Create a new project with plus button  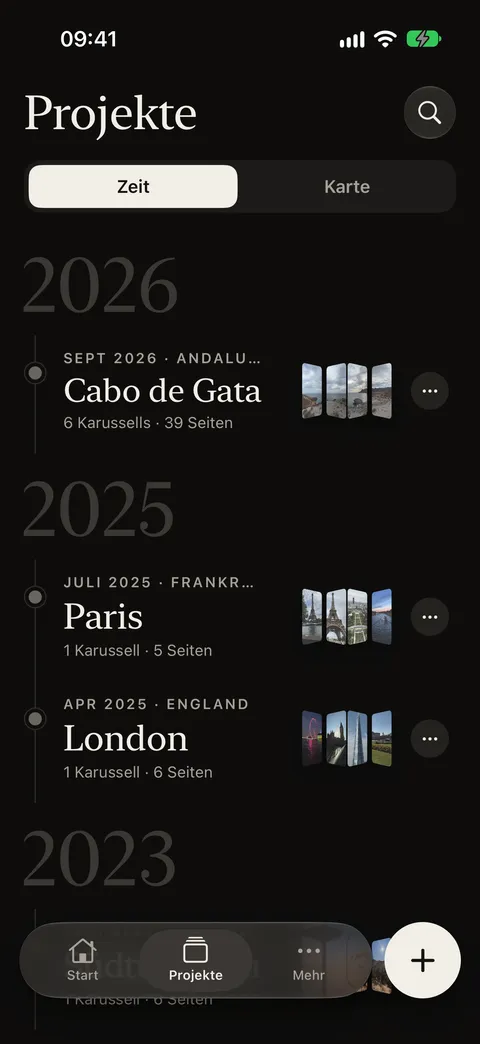[x=423, y=960]
